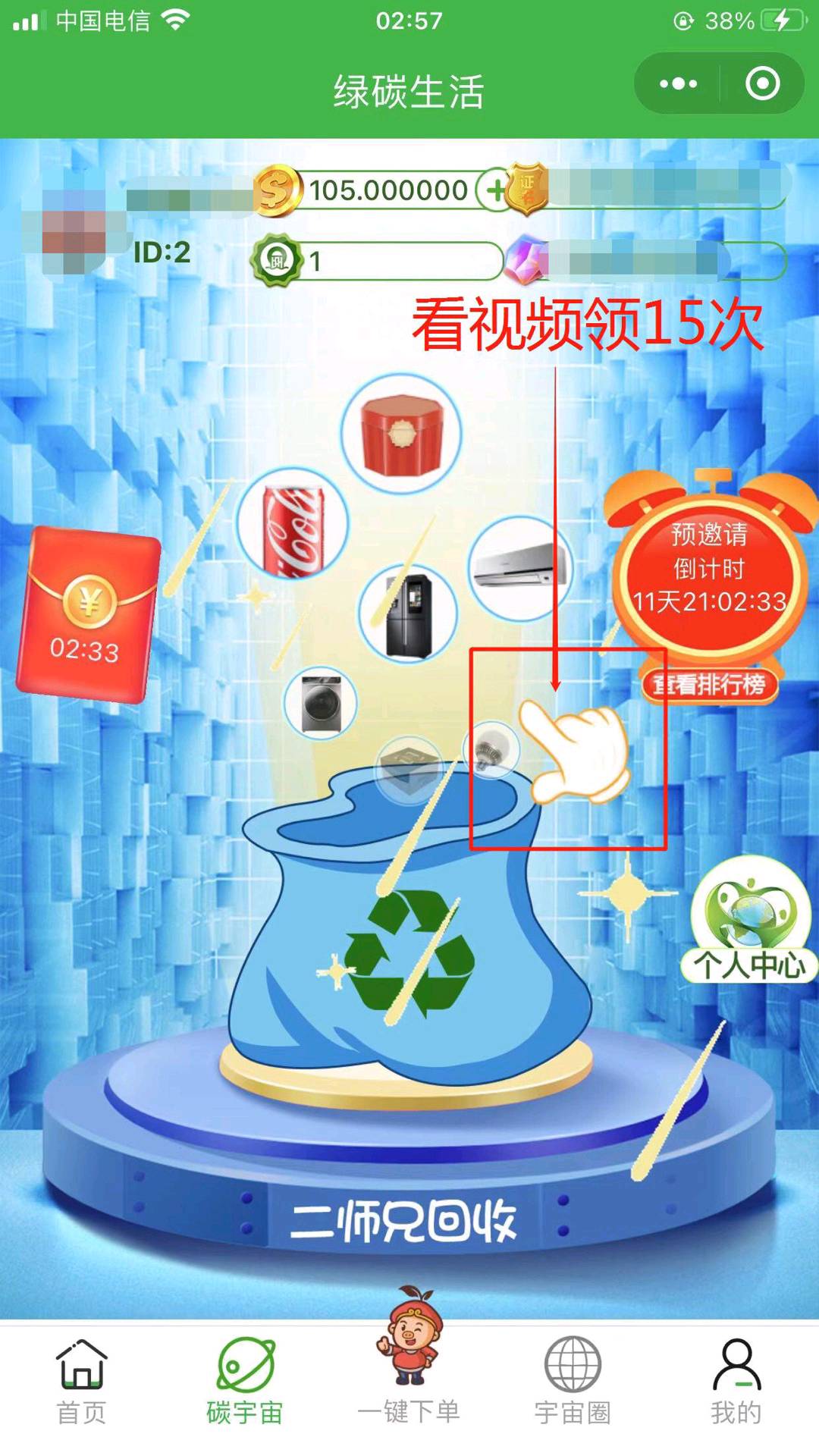Collect the refrigerator bubble
Image resolution: width=819 pixels, height=1456 pixels.
coord(408,613)
